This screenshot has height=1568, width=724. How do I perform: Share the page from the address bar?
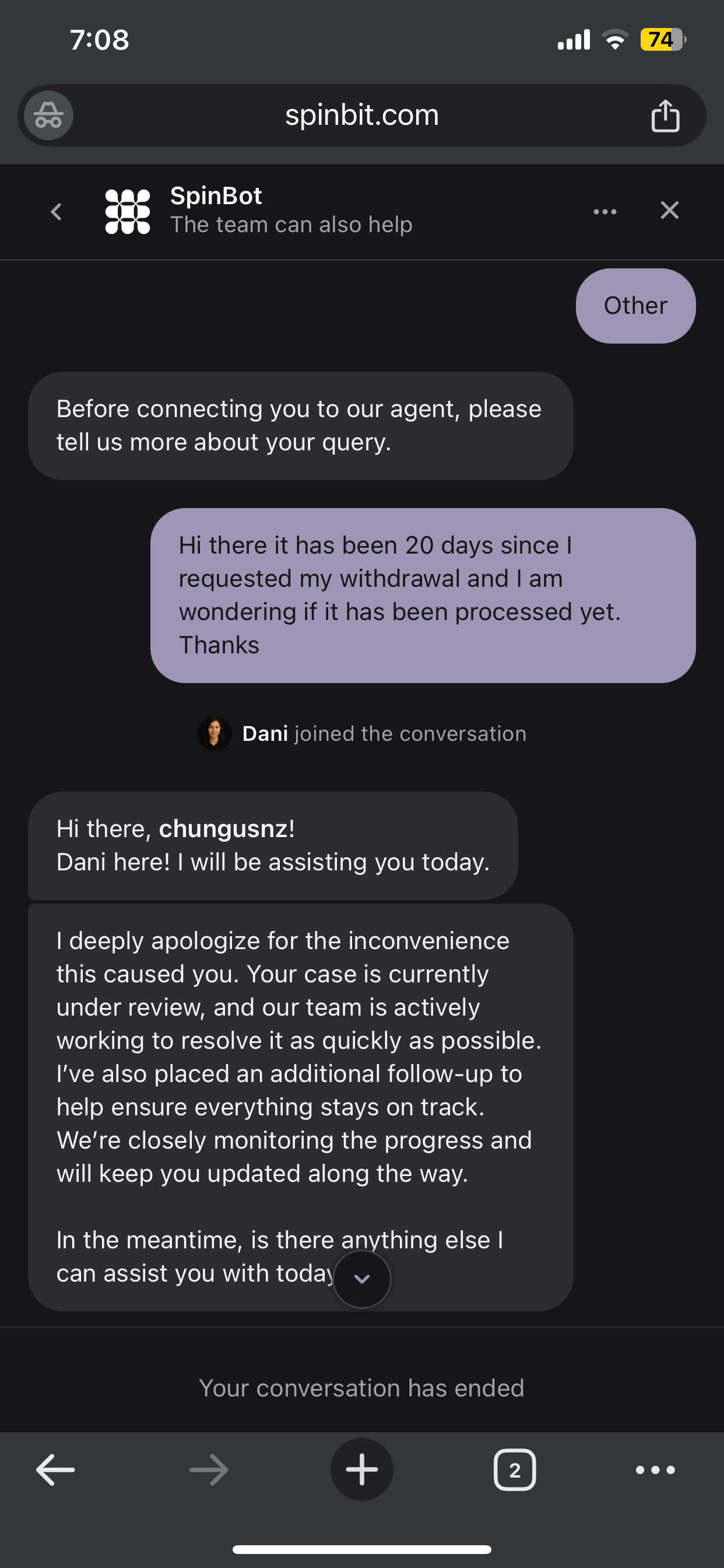tap(665, 115)
